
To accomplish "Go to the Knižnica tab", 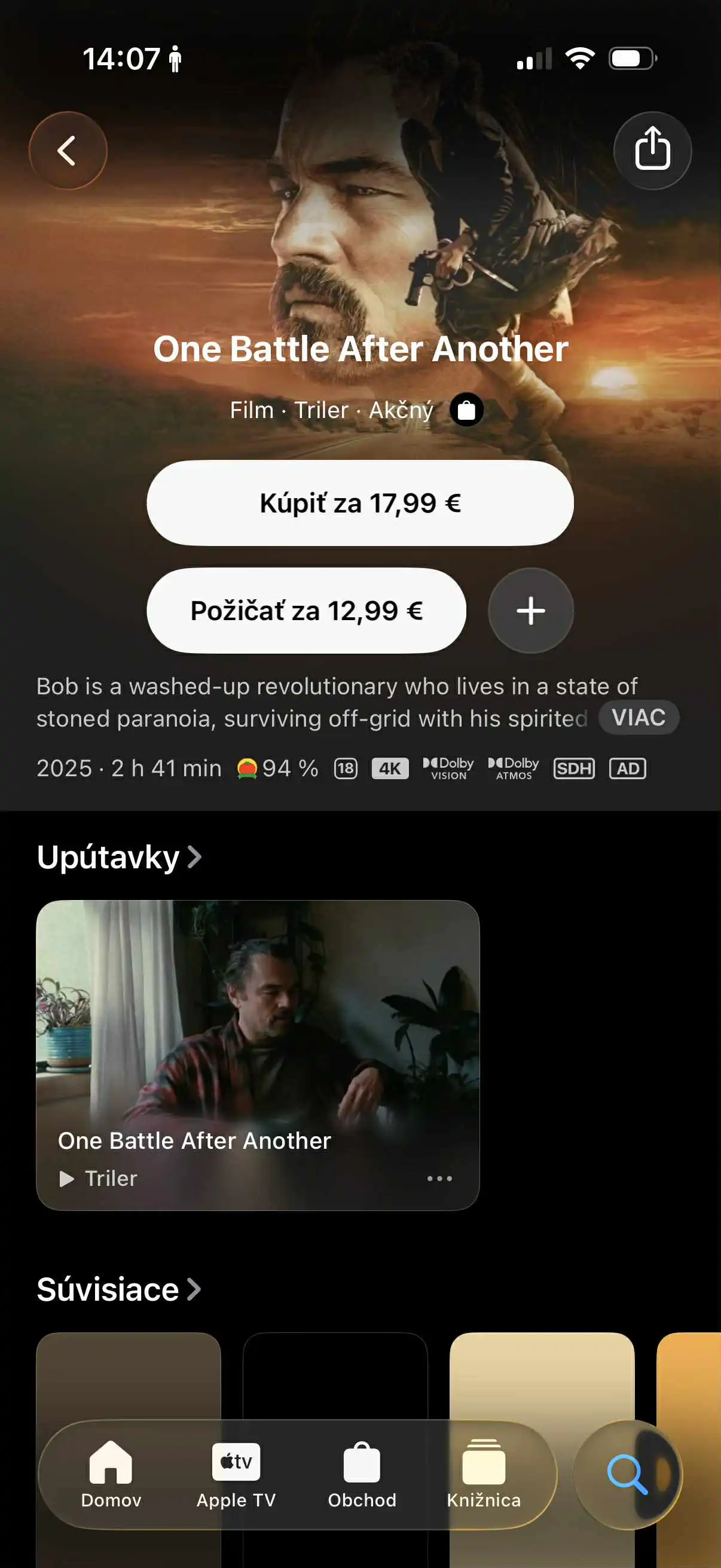I will click(x=484, y=1474).
